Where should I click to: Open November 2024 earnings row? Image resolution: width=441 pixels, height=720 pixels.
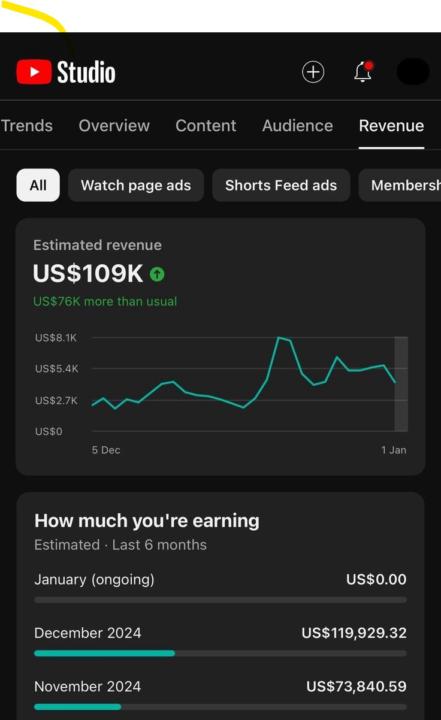pyautogui.click(x=220, y=694)
